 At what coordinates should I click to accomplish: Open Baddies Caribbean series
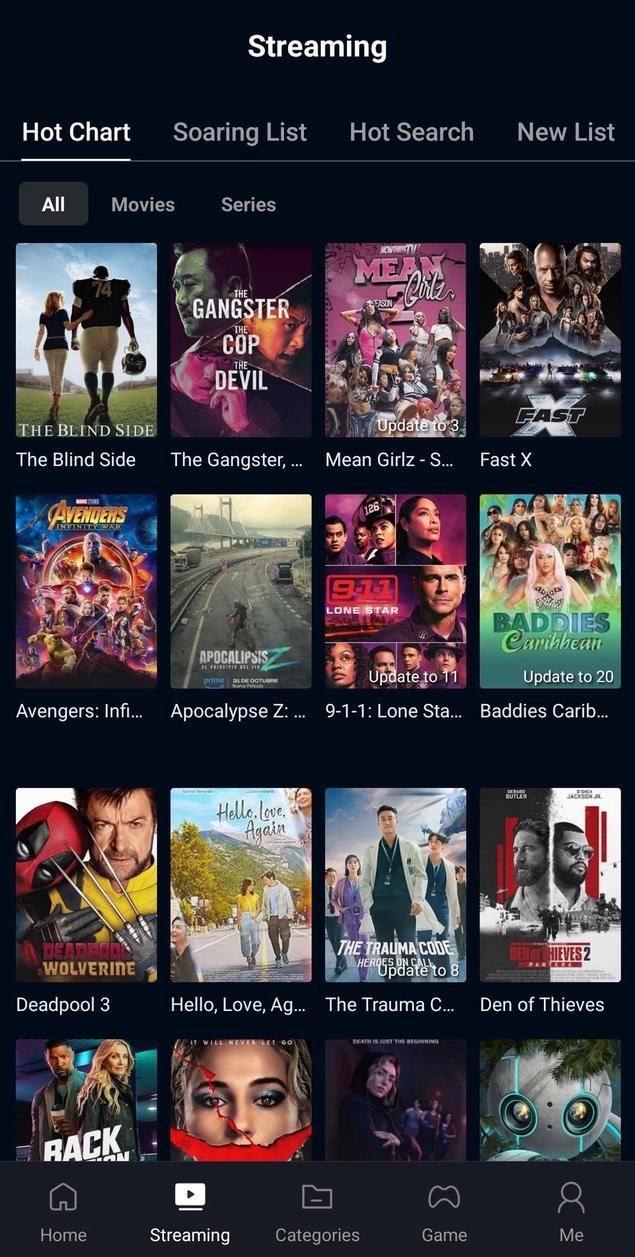550,591
